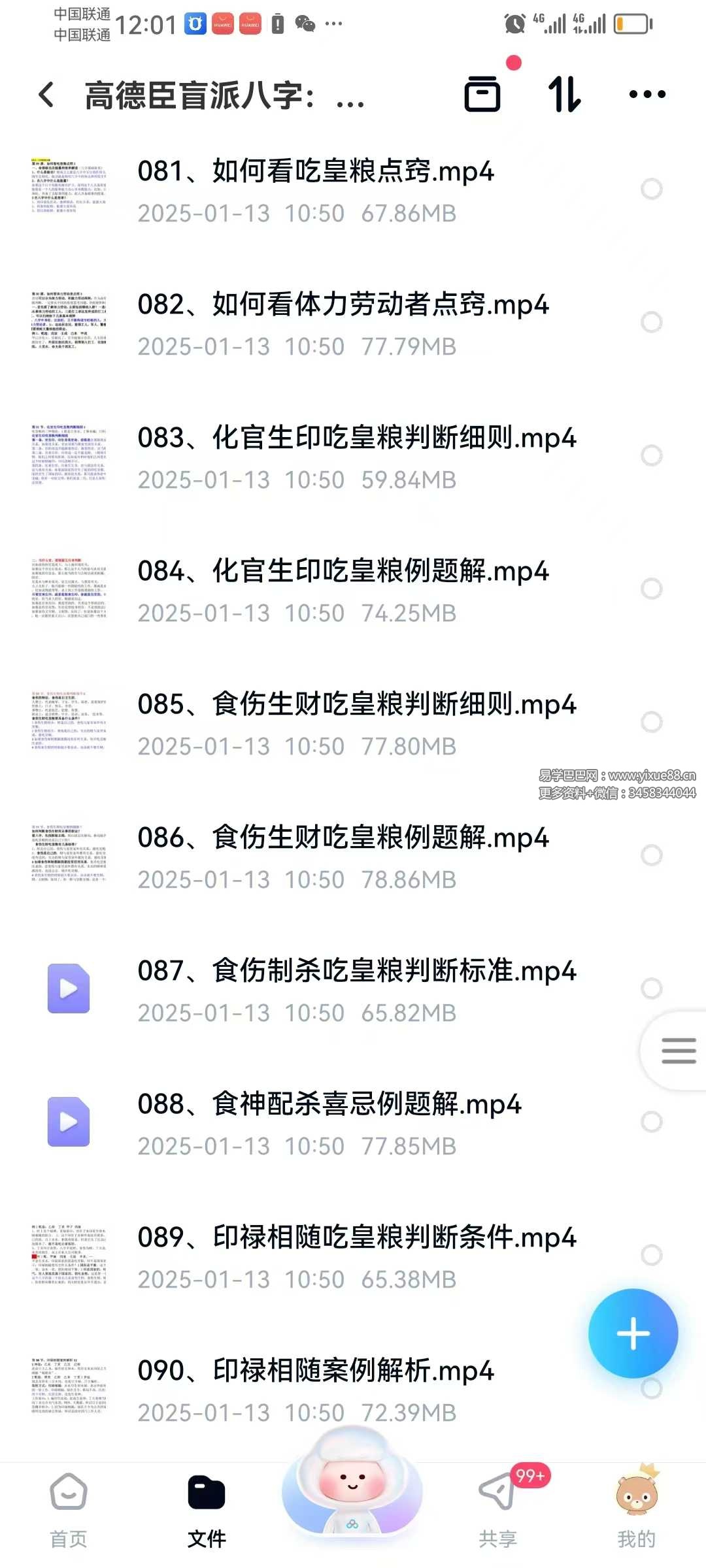
Task: Open the transfer list icon
Action: pyautogui.click(x=483, y=94)
